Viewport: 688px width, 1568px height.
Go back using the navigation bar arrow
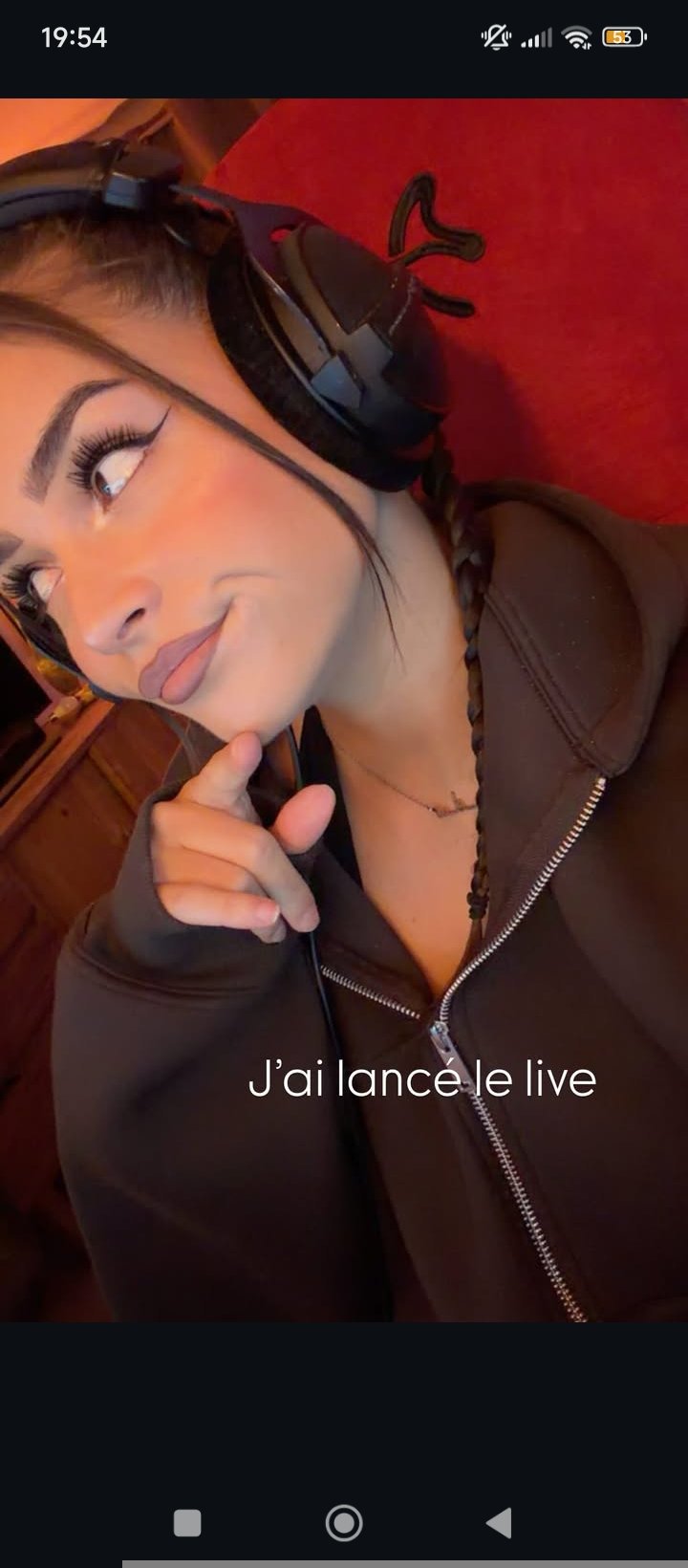tap(499, 1522)
